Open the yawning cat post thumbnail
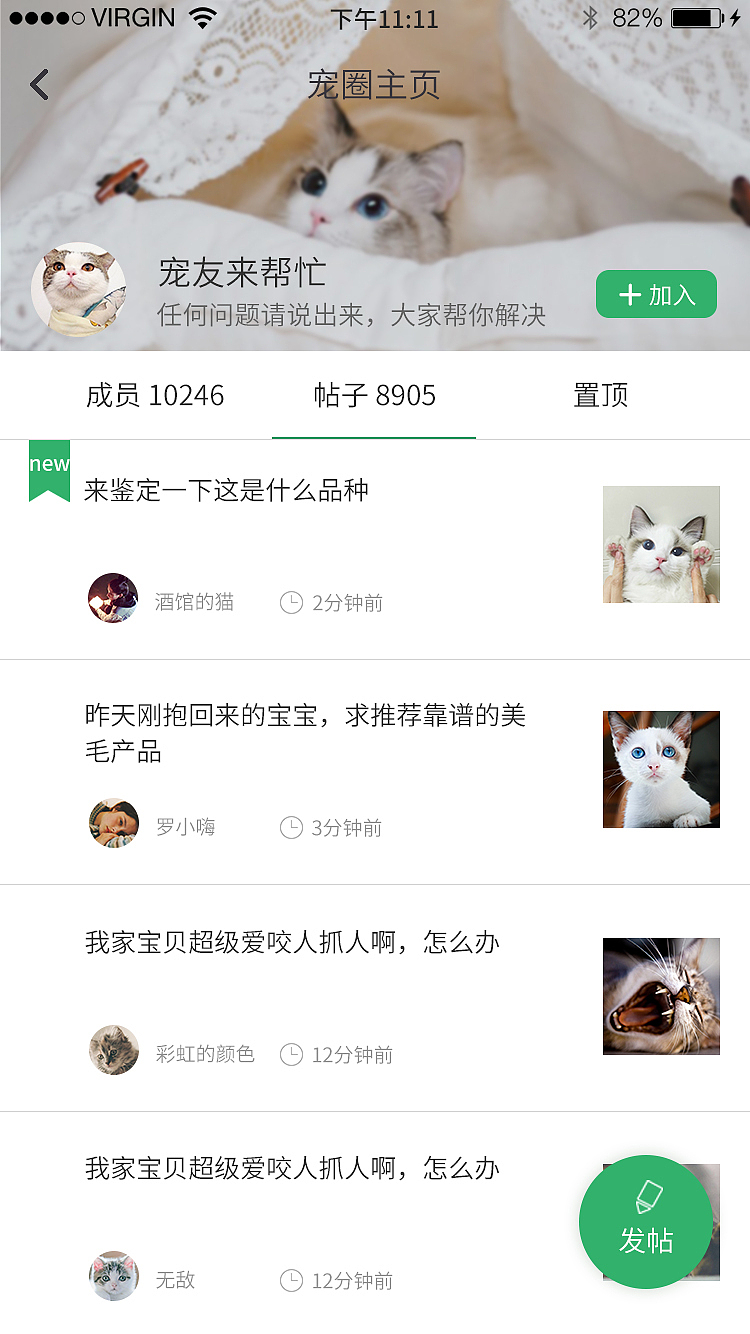The height and width of the screenshot is (1334, 750). (x=661, y=996)
